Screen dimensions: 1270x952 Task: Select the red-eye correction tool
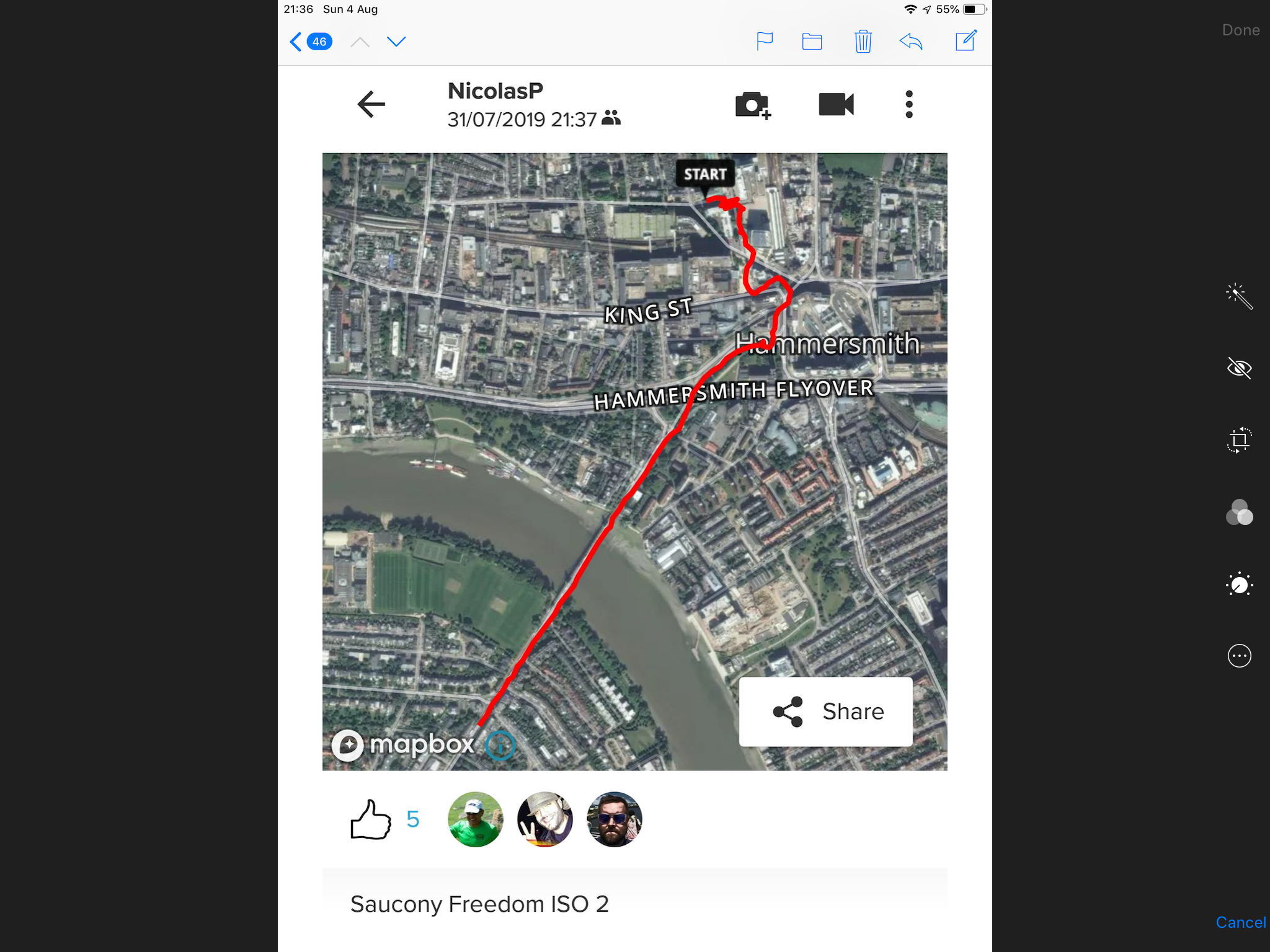[x=1239, y=368]
